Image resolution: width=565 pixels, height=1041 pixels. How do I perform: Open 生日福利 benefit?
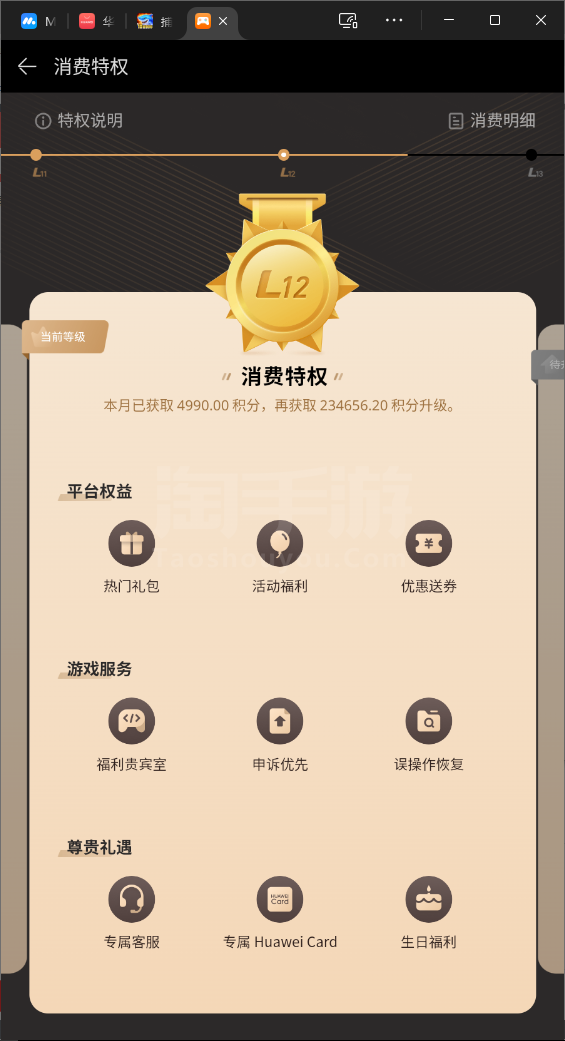coord(429,913)
